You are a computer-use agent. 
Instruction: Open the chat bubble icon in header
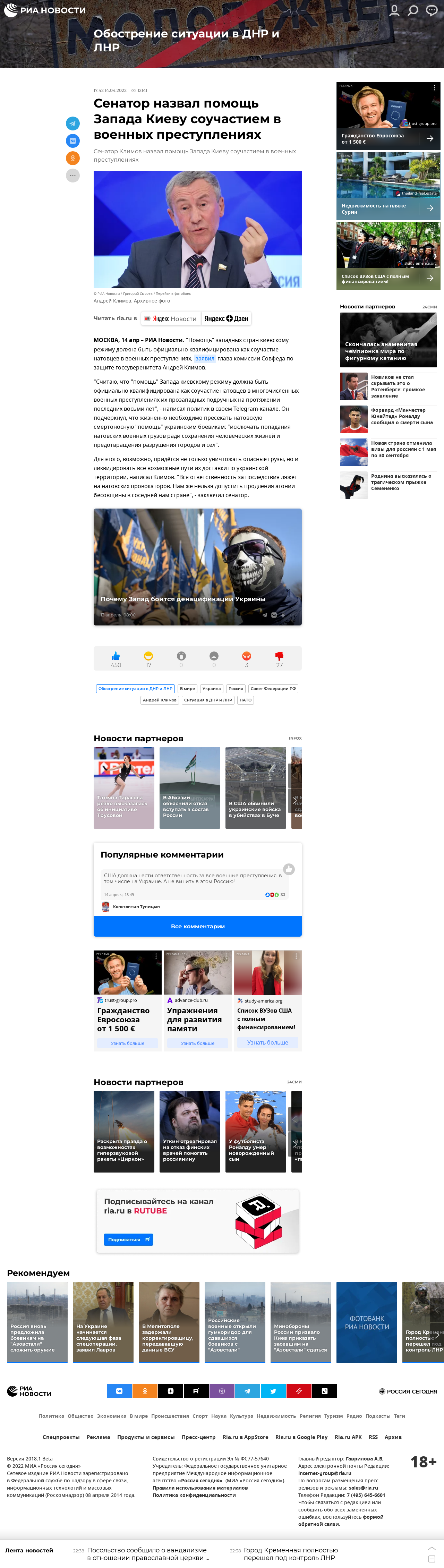(x=432, y=10)
